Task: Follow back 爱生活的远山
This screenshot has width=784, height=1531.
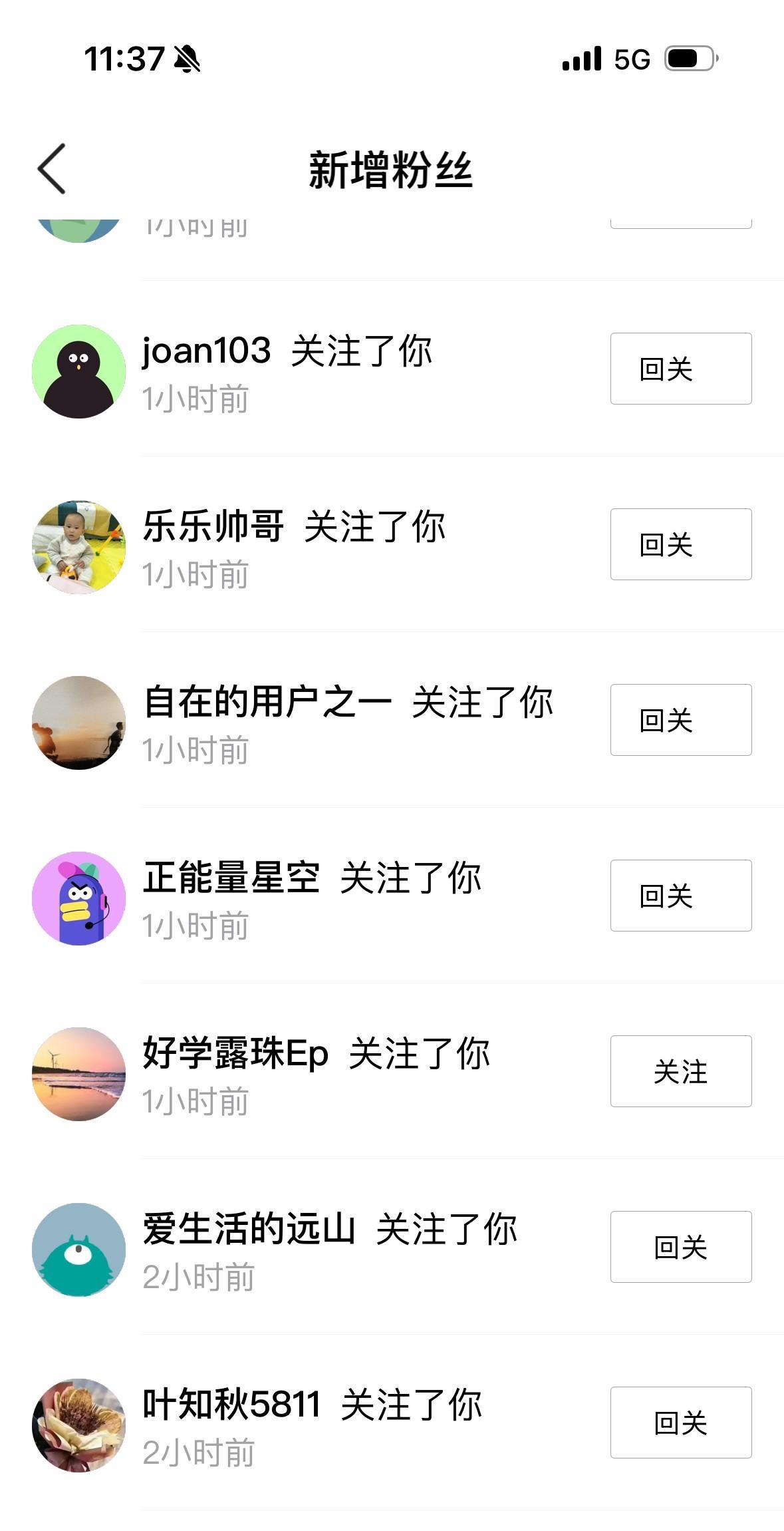Action: tap(680, 1247)
